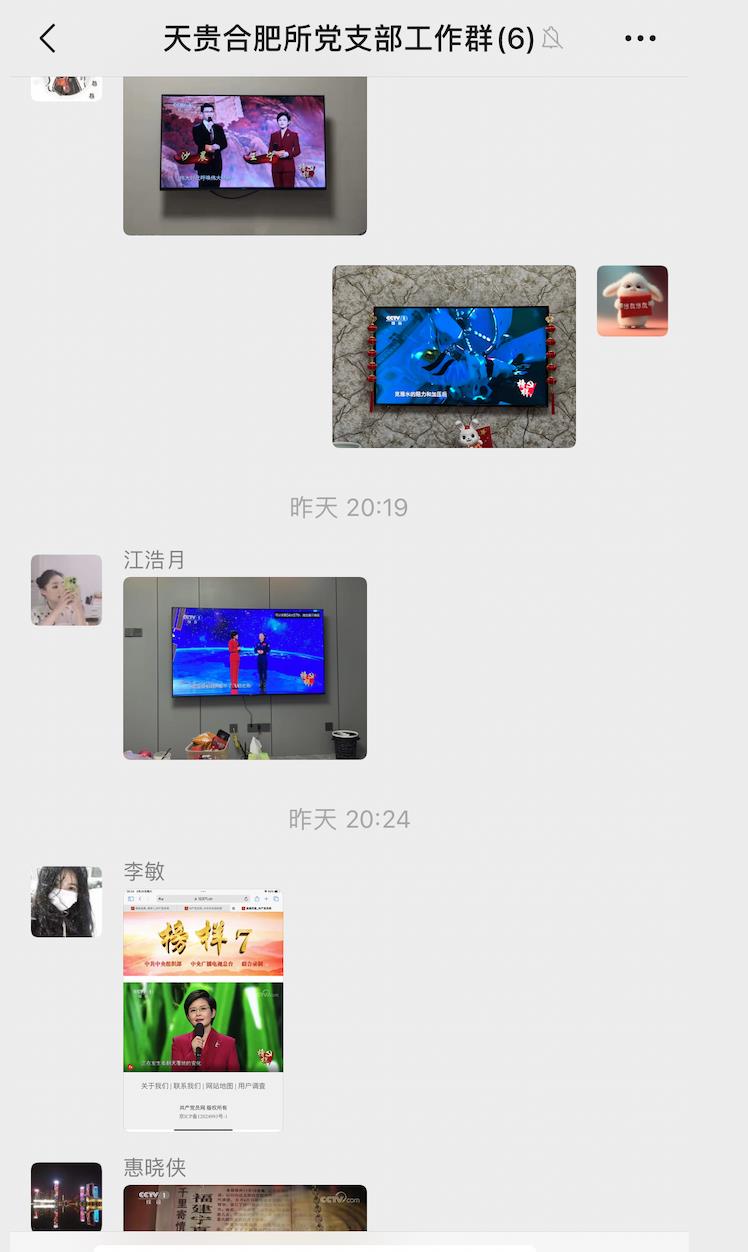View my sent photo of the blue TV screen
Screen dimensions: 748x1252
454,356
